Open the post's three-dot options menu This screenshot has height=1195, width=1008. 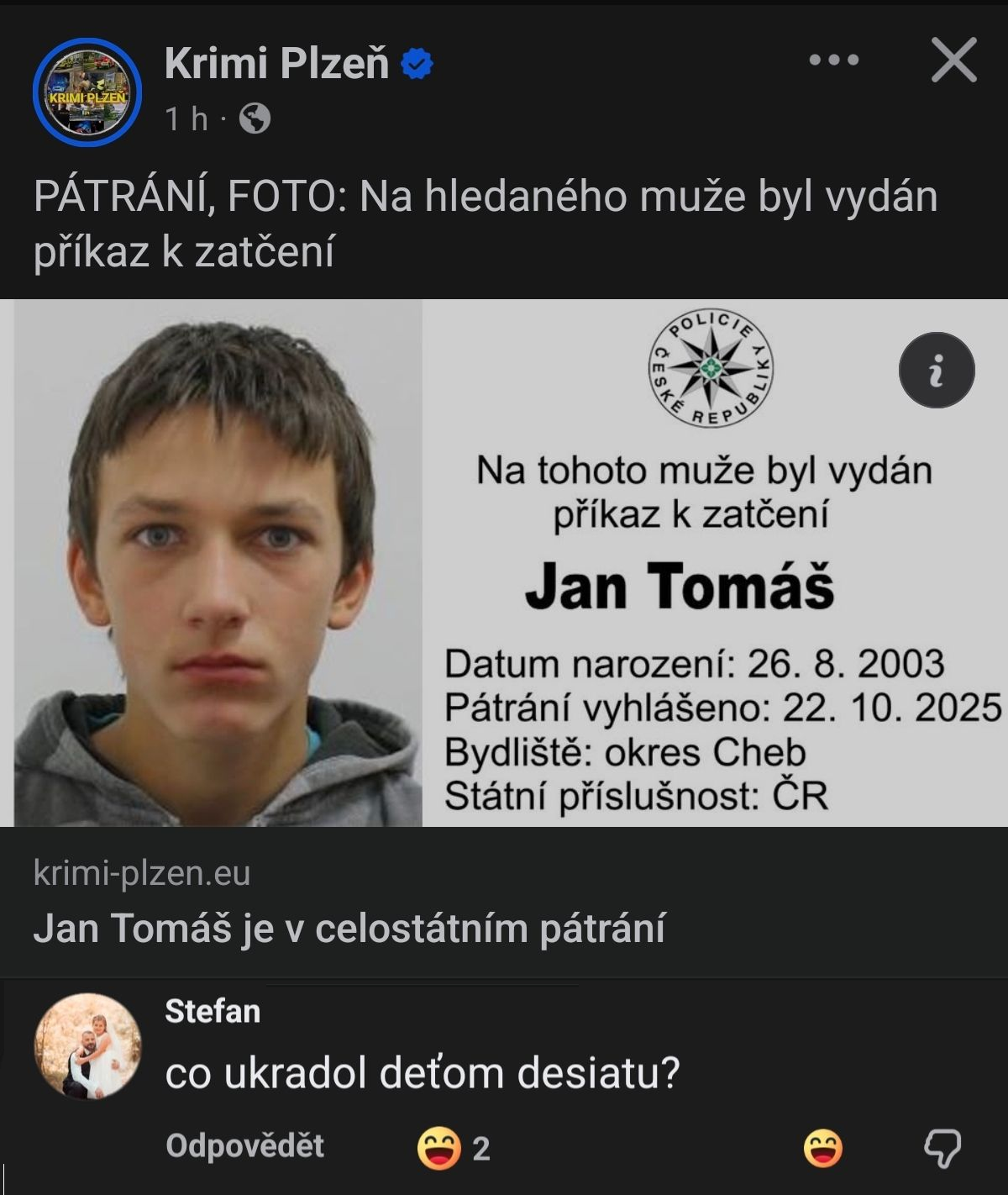pyautogui.click(x=833, y=61)
